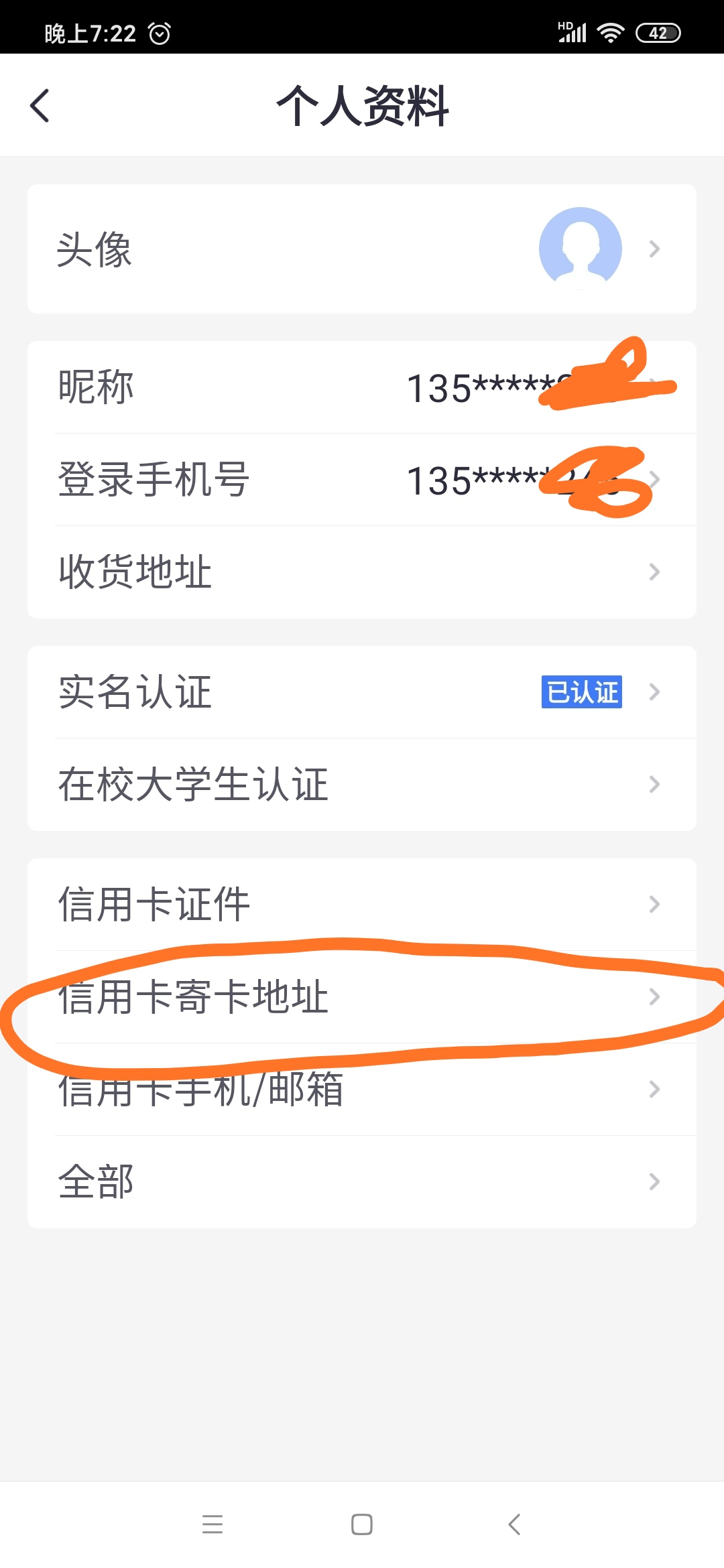Expand the 信用卡证件 credit card documents row
Viewport: 724px width, 1568px height.
pos(362,904)
